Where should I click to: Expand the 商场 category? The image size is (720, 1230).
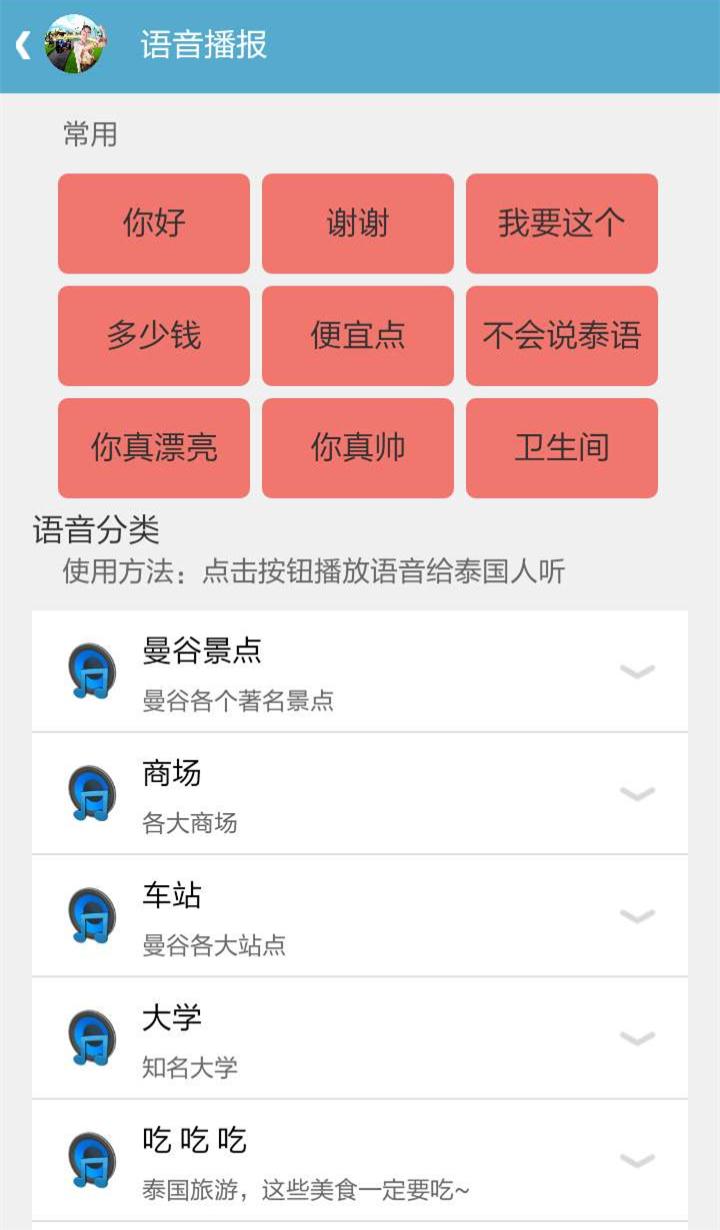[x=360, y=794]
